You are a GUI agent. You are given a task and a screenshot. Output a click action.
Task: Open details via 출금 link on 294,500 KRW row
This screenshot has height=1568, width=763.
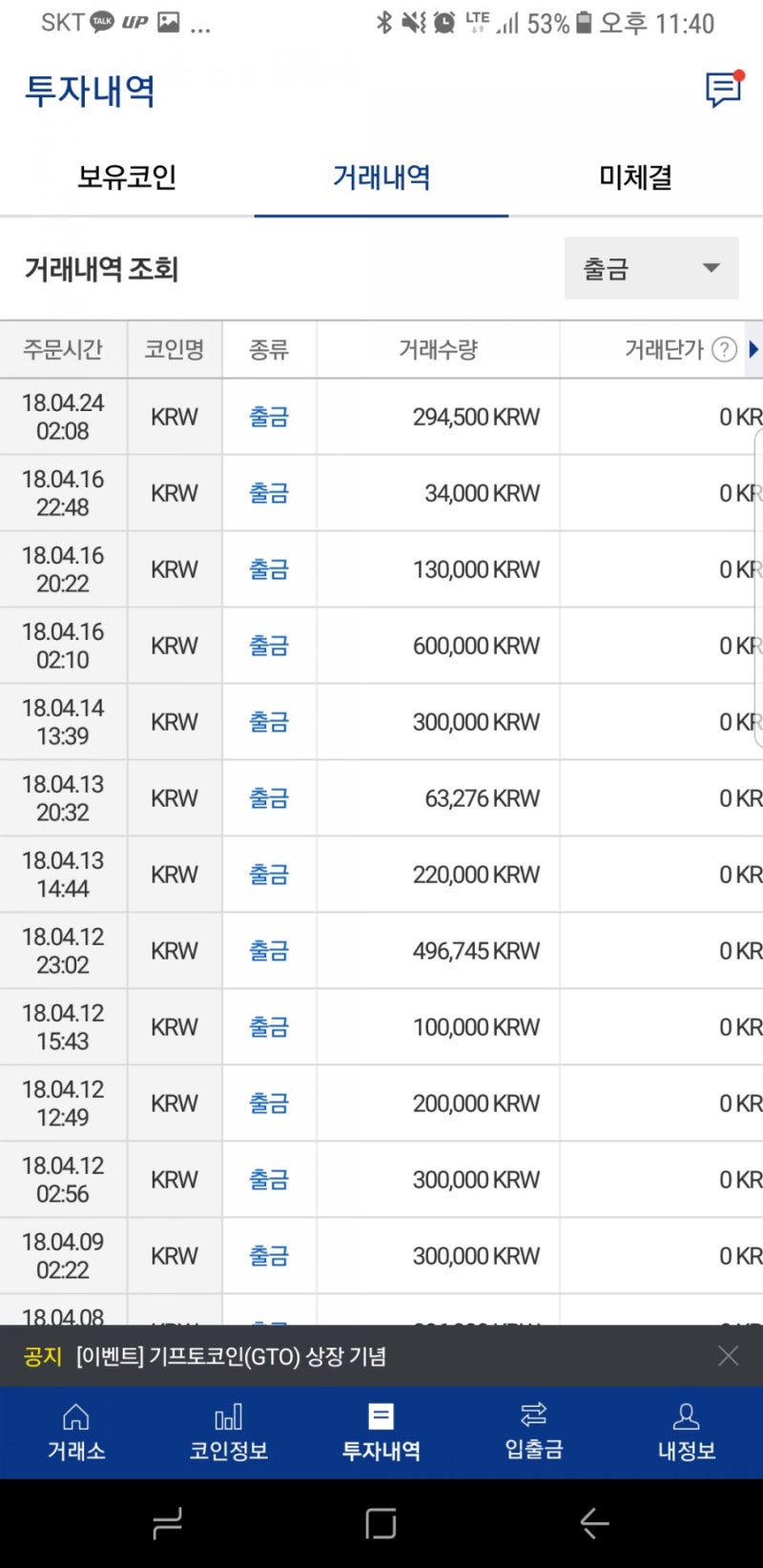[x=269, y=417]
